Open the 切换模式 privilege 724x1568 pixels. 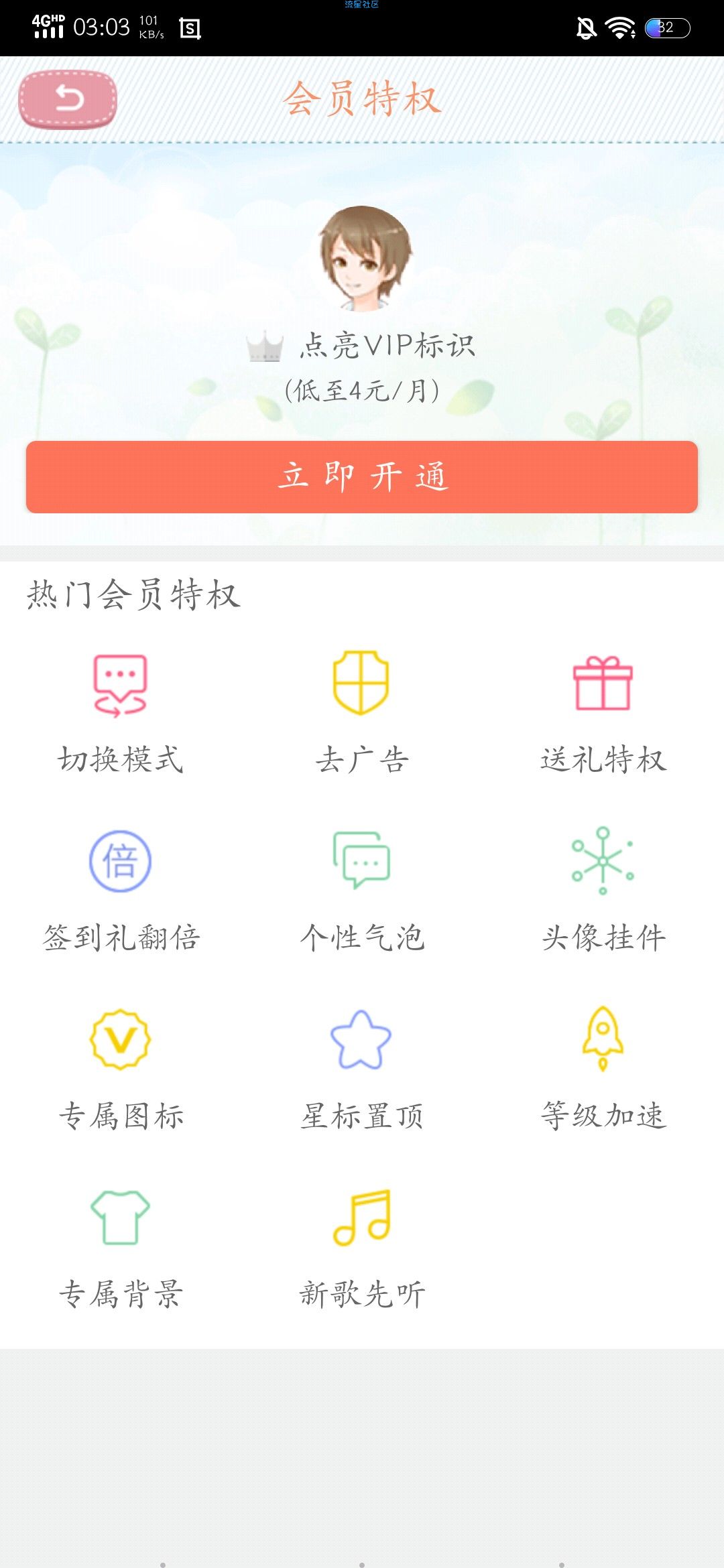click(x=121, y=714)
